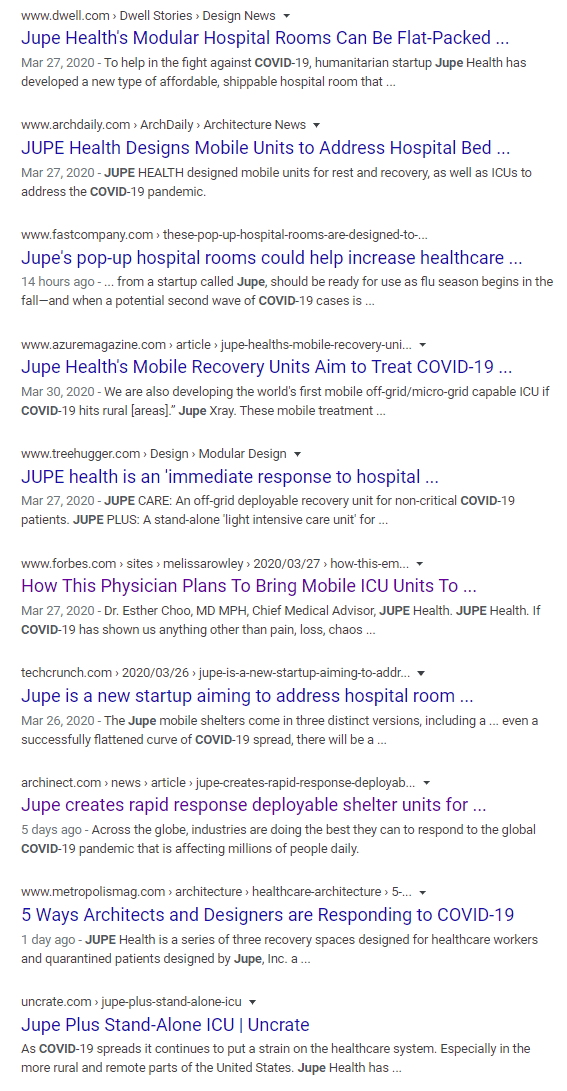Screen dimensions: 567x1091
Task: Open the Forbes 'How This Physician Plans' result
Action: click(x=248, y=586)
